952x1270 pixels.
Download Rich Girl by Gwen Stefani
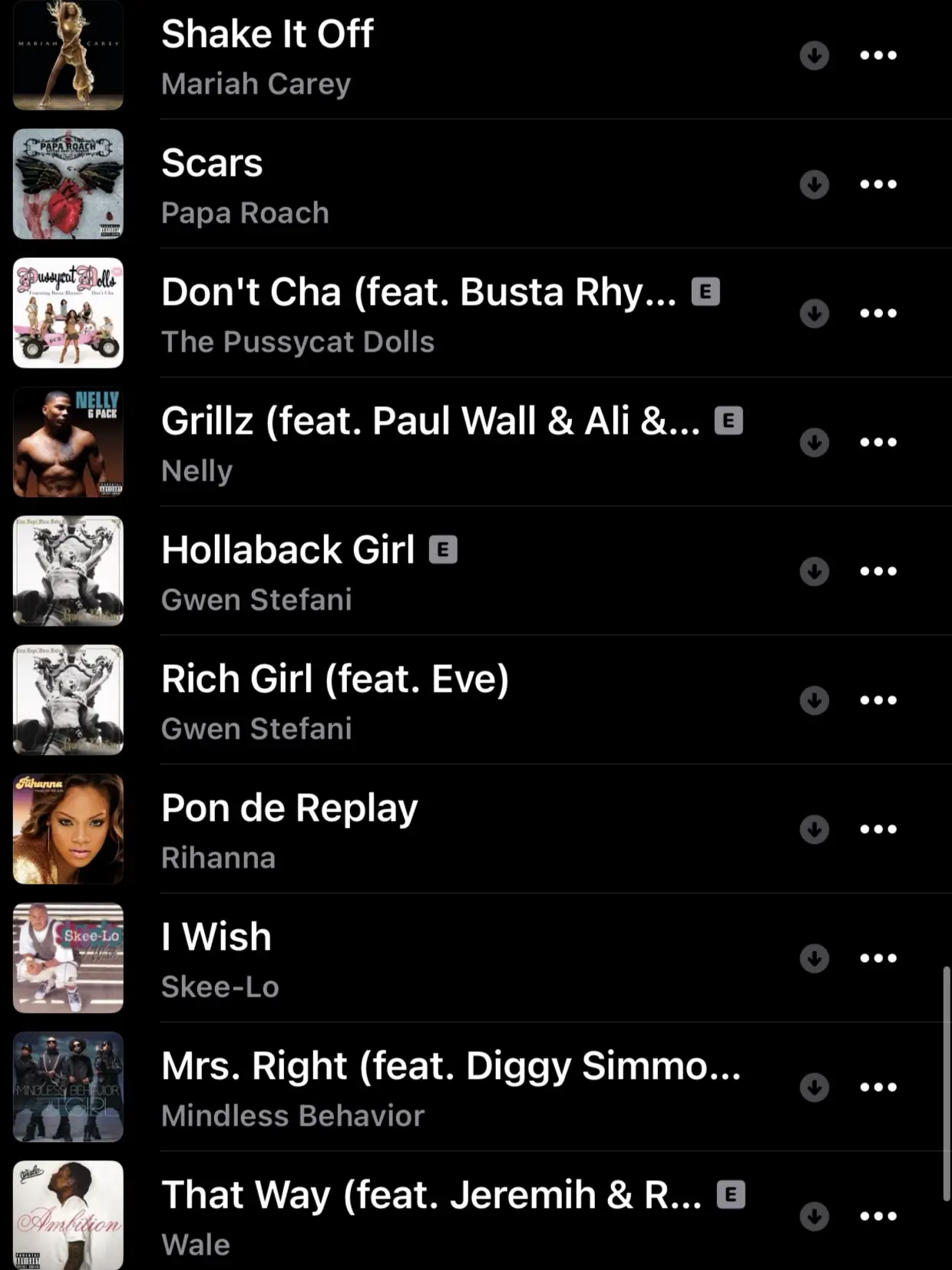pyautogui.click(x=814, y=700)
